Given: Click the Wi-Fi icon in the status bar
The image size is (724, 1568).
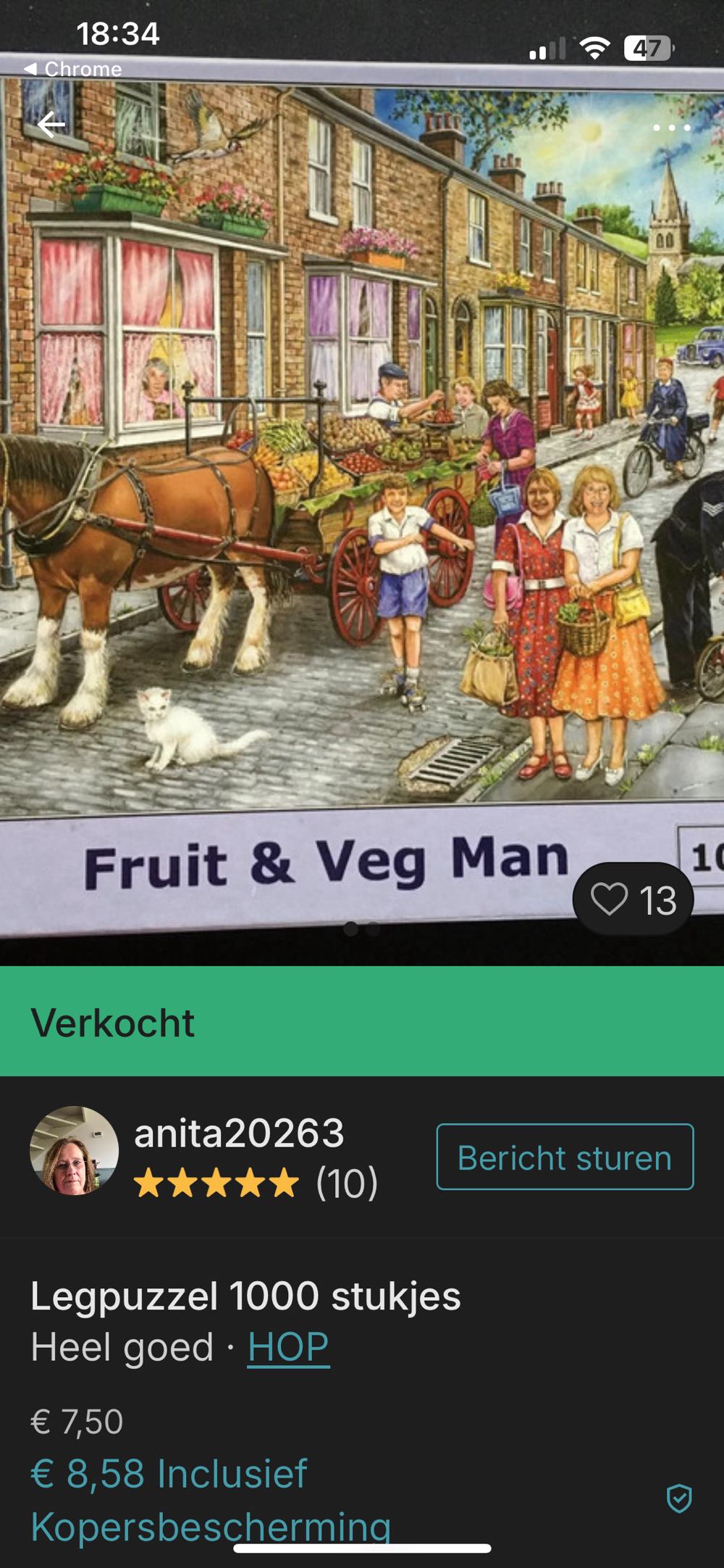Looking at the screenshot, I should pyautogui.click(x=595, y=46).
